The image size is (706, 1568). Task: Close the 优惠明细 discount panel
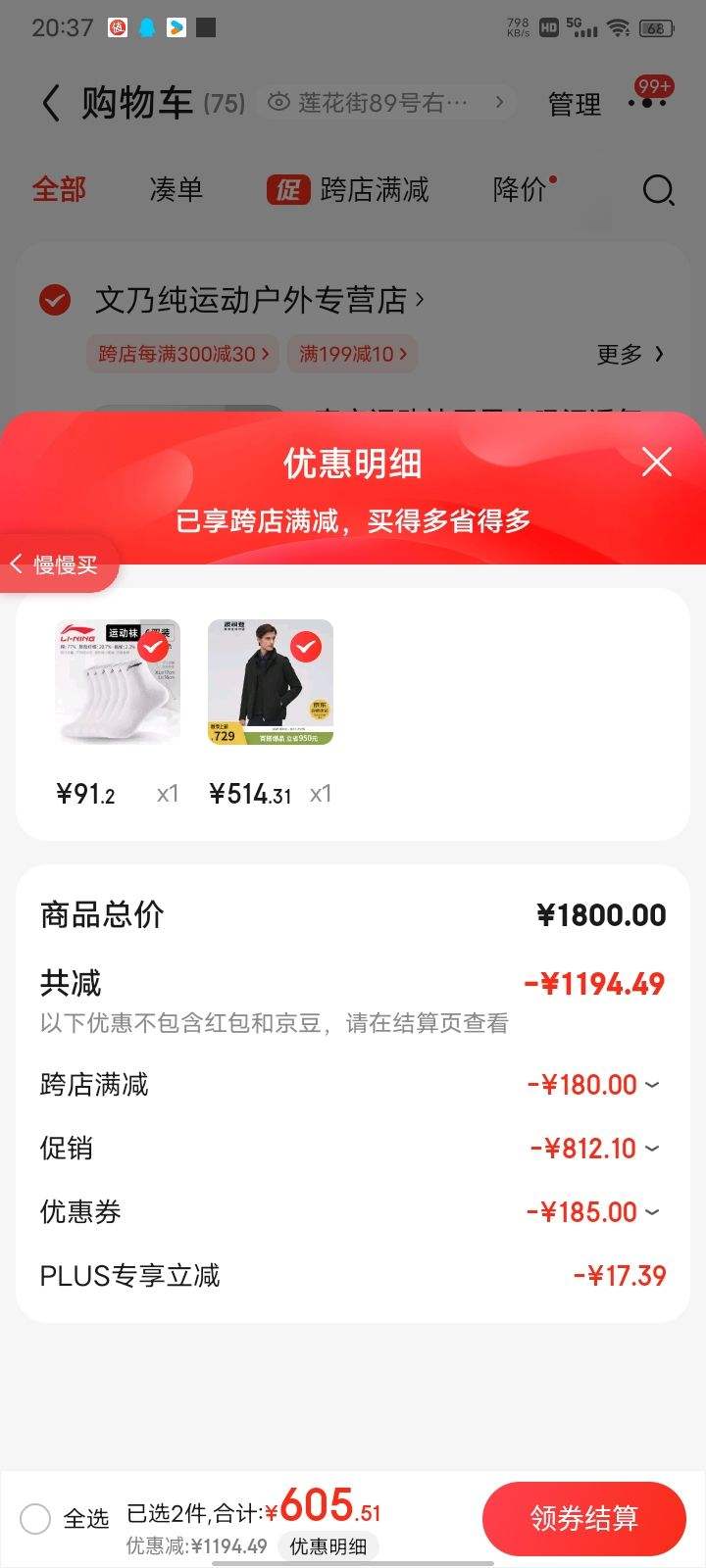pyautogui.click(x=656, y=462)
